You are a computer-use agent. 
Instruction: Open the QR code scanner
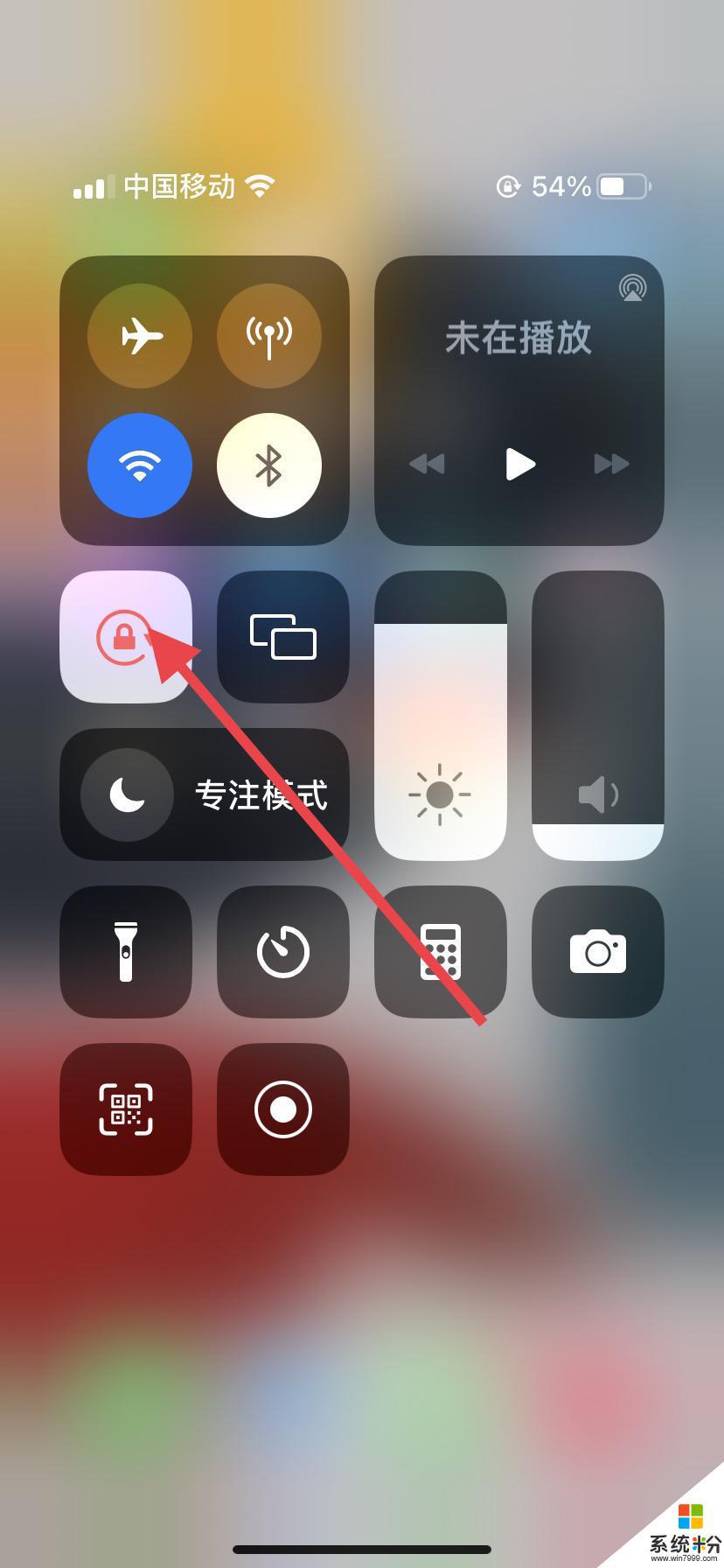(125, 1109)
